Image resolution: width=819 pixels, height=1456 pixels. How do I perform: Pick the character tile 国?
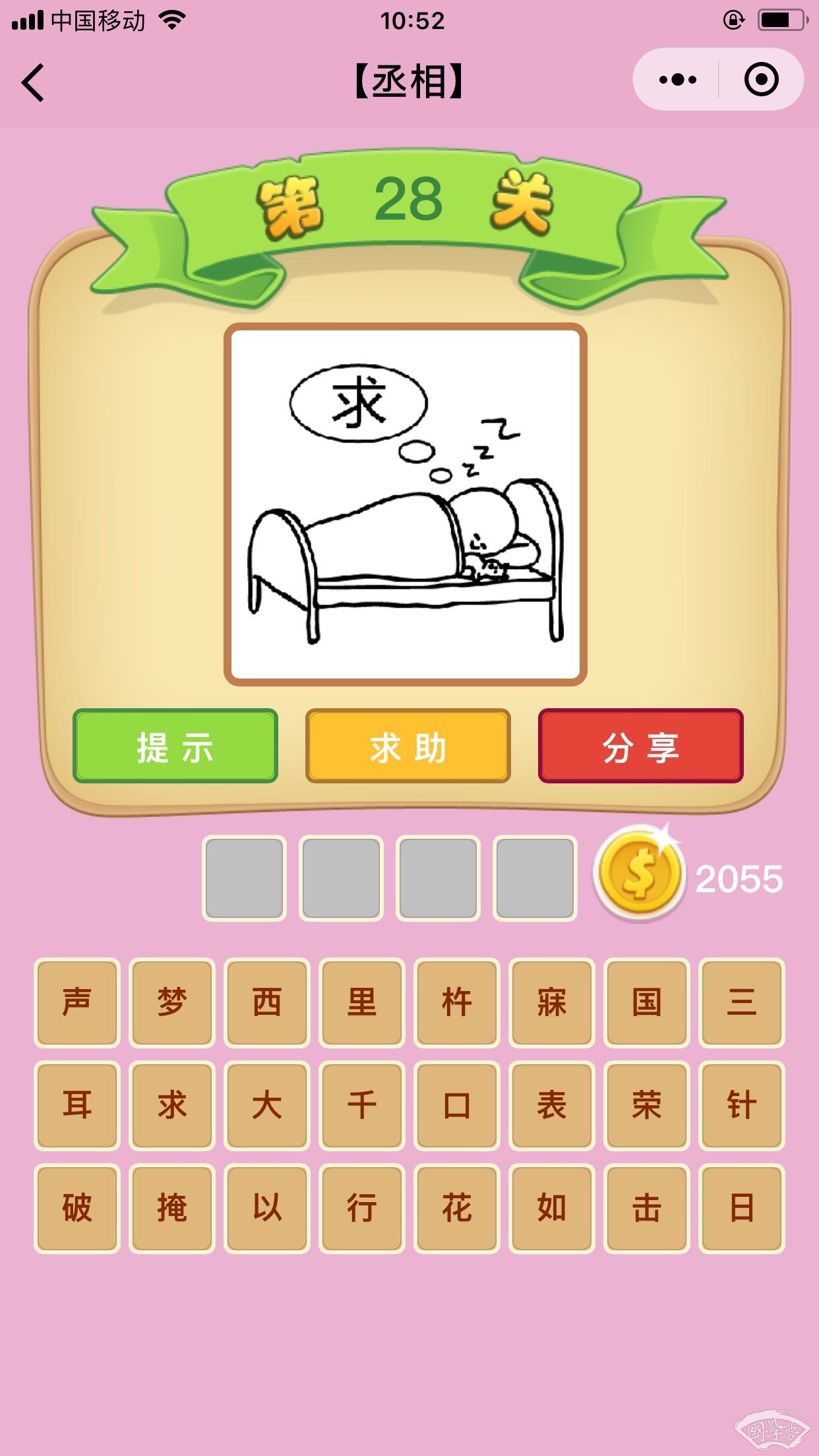(x=646, y=1002)
